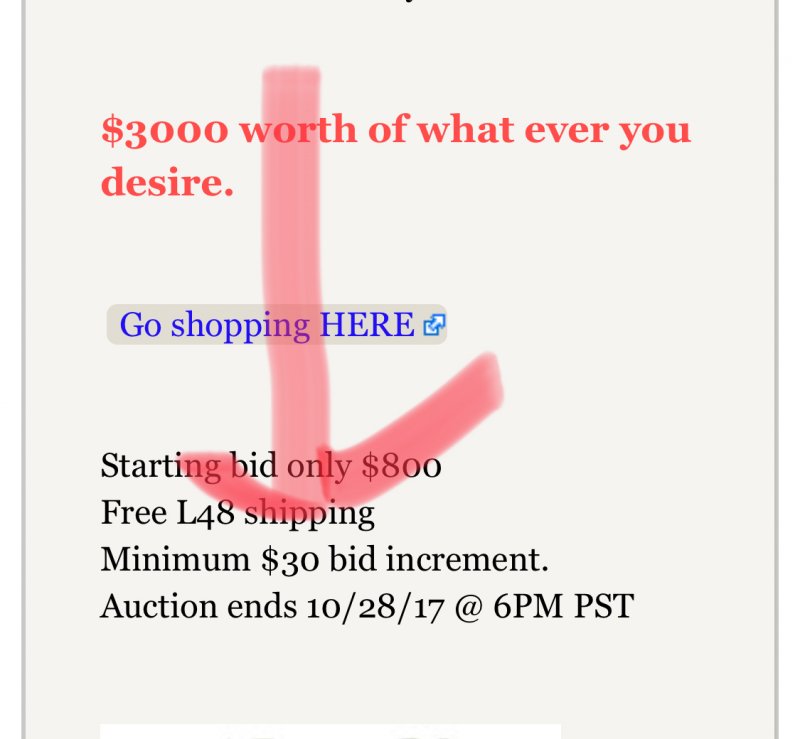This screenshot has height=739, width=800.
Task: Open the 'Go shopping HERE' link
Action: [x=267, y=325]
